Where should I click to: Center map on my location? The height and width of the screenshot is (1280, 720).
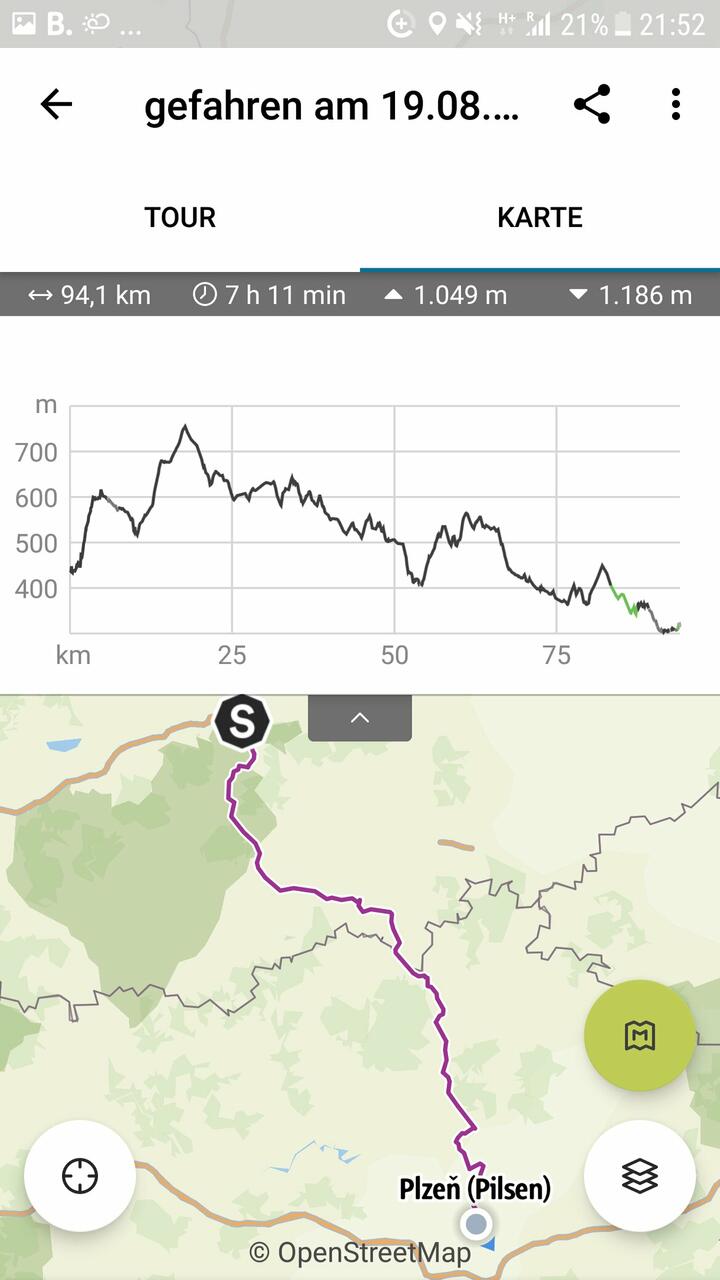pos(80,1175)
